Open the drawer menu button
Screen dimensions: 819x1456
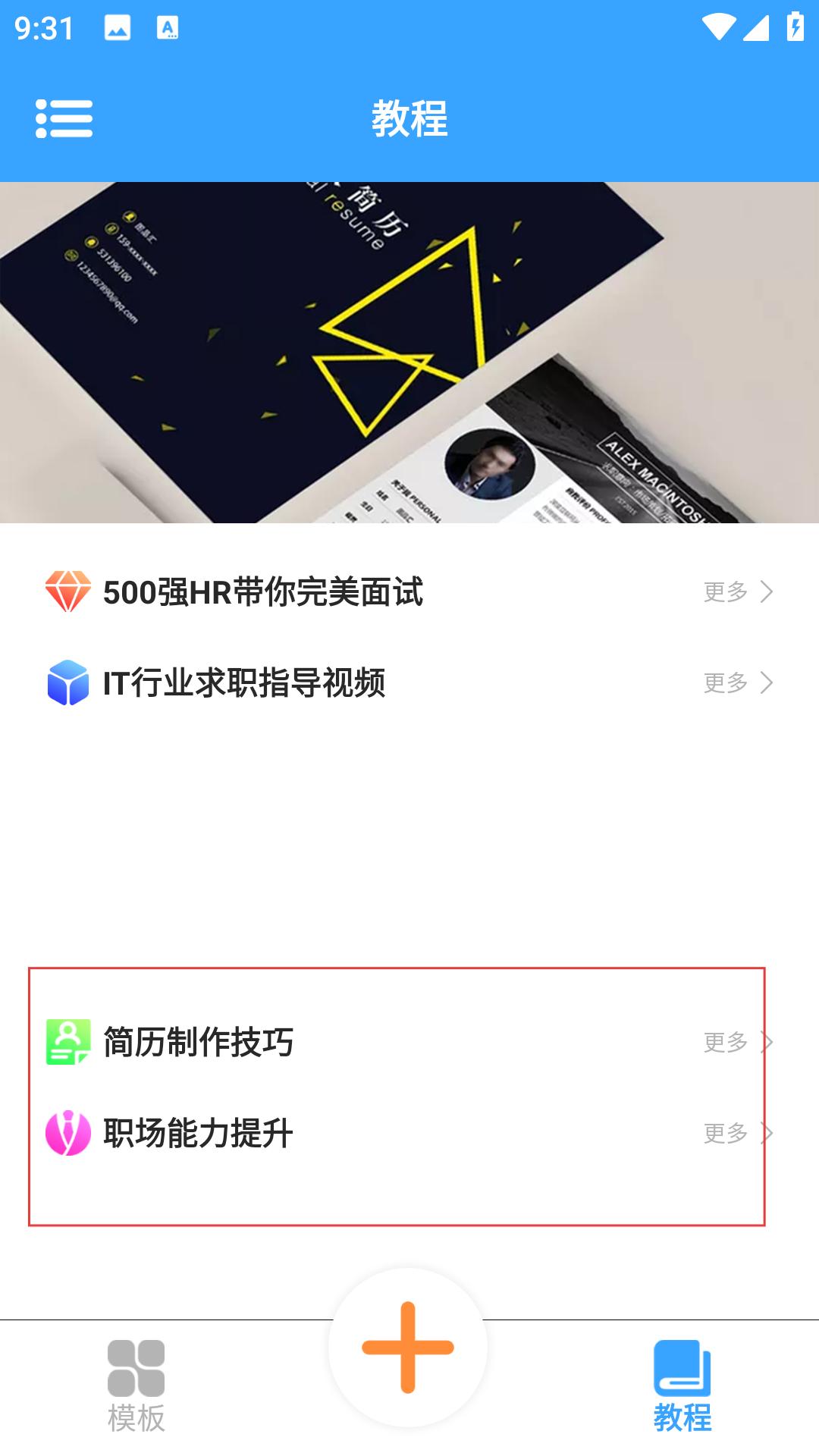tap(64, 119)
